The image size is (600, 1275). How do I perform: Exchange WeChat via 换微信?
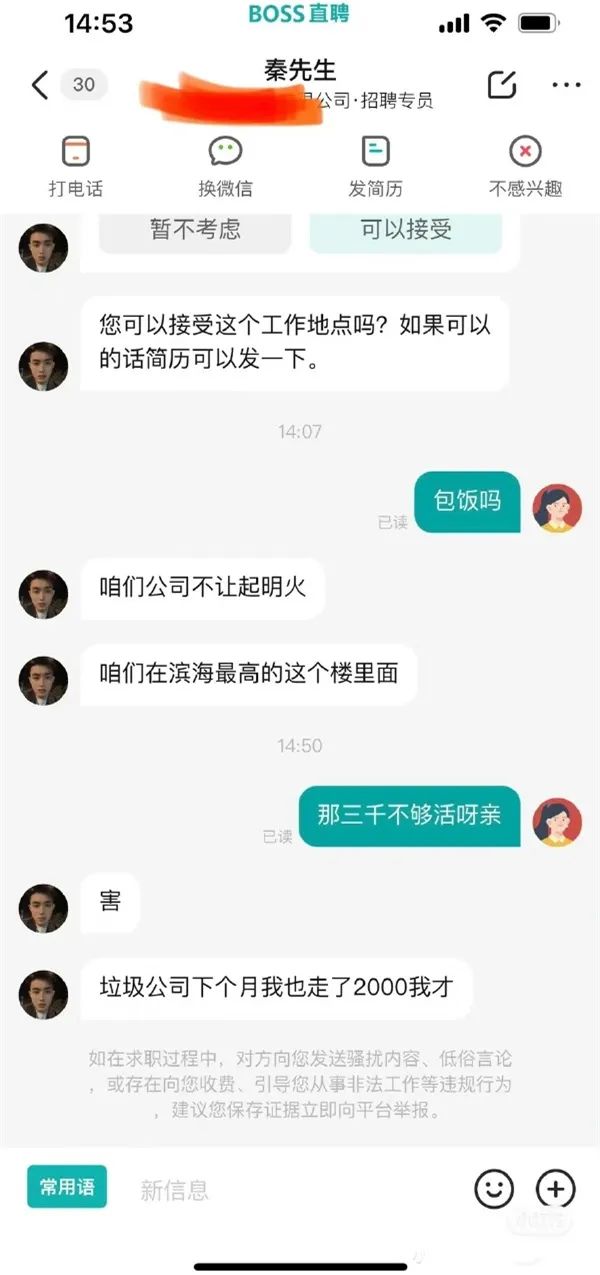pos(225,166)
